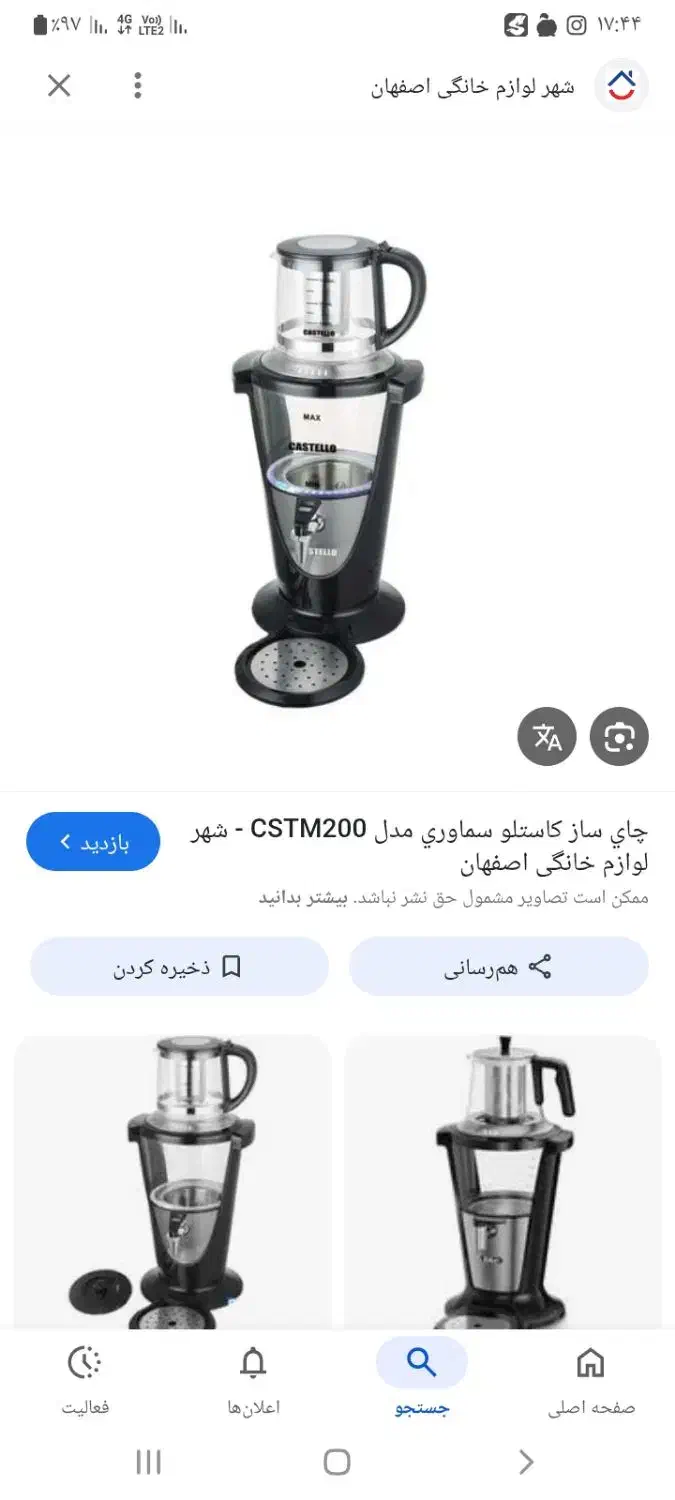Switch to the صفحه اصلی home tab
Image resolution: width=675 pixels, height=1500 pixels.
pos(590,1380)
